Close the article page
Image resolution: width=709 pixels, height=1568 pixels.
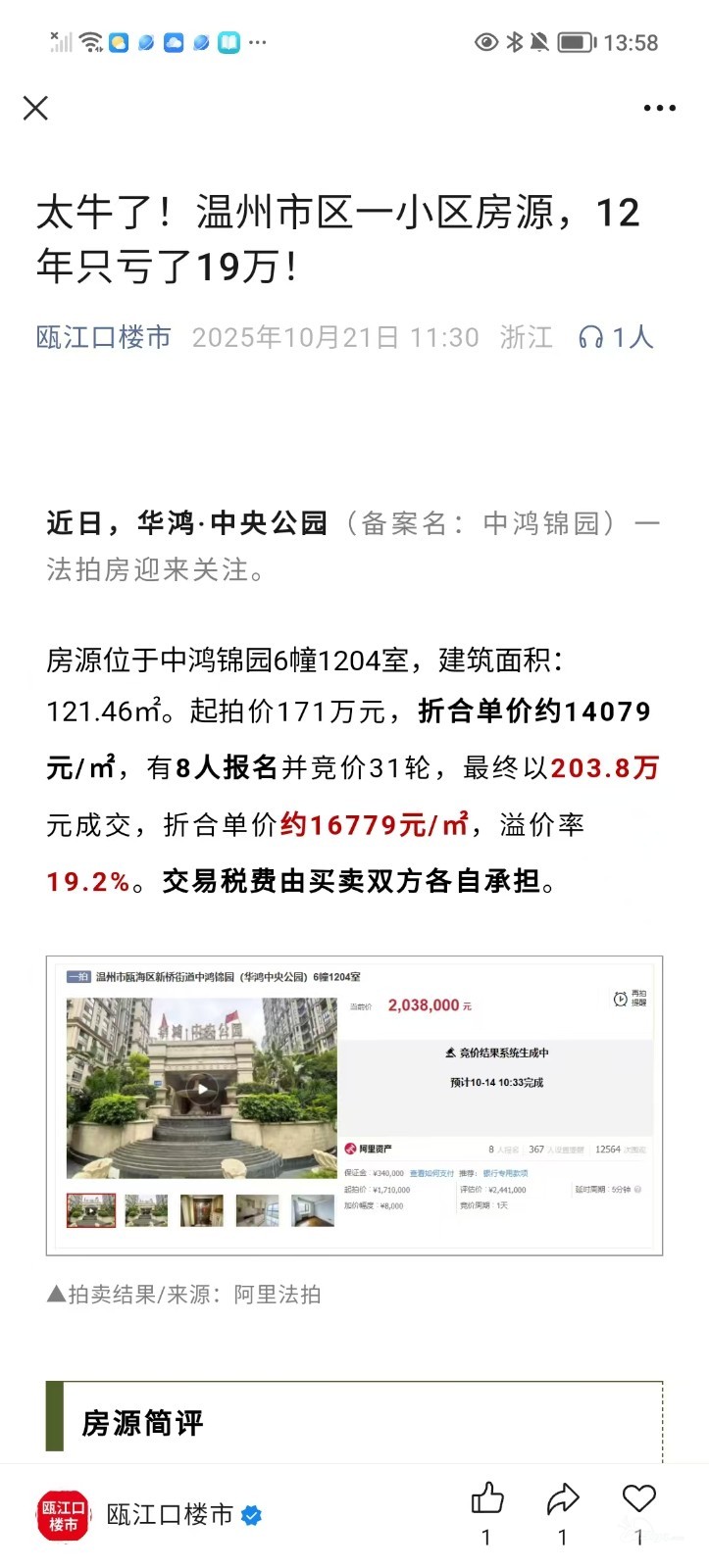pyautogui.click(x=36, y=108)
